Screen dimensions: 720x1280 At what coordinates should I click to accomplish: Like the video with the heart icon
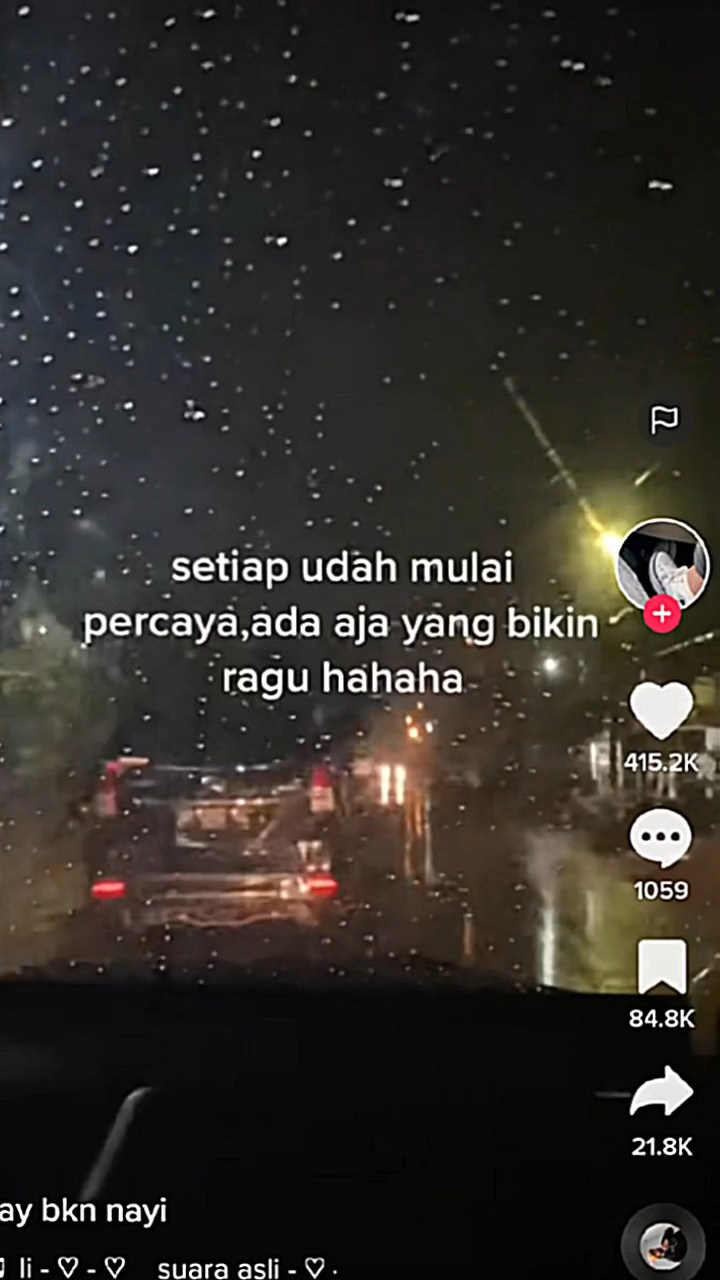tap(661, 711)
